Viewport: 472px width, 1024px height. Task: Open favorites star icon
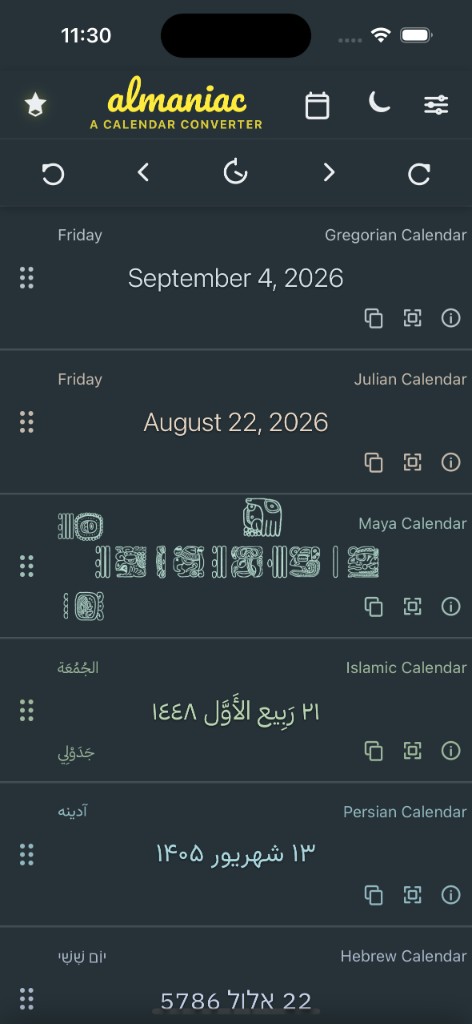[x=35, y=104]
